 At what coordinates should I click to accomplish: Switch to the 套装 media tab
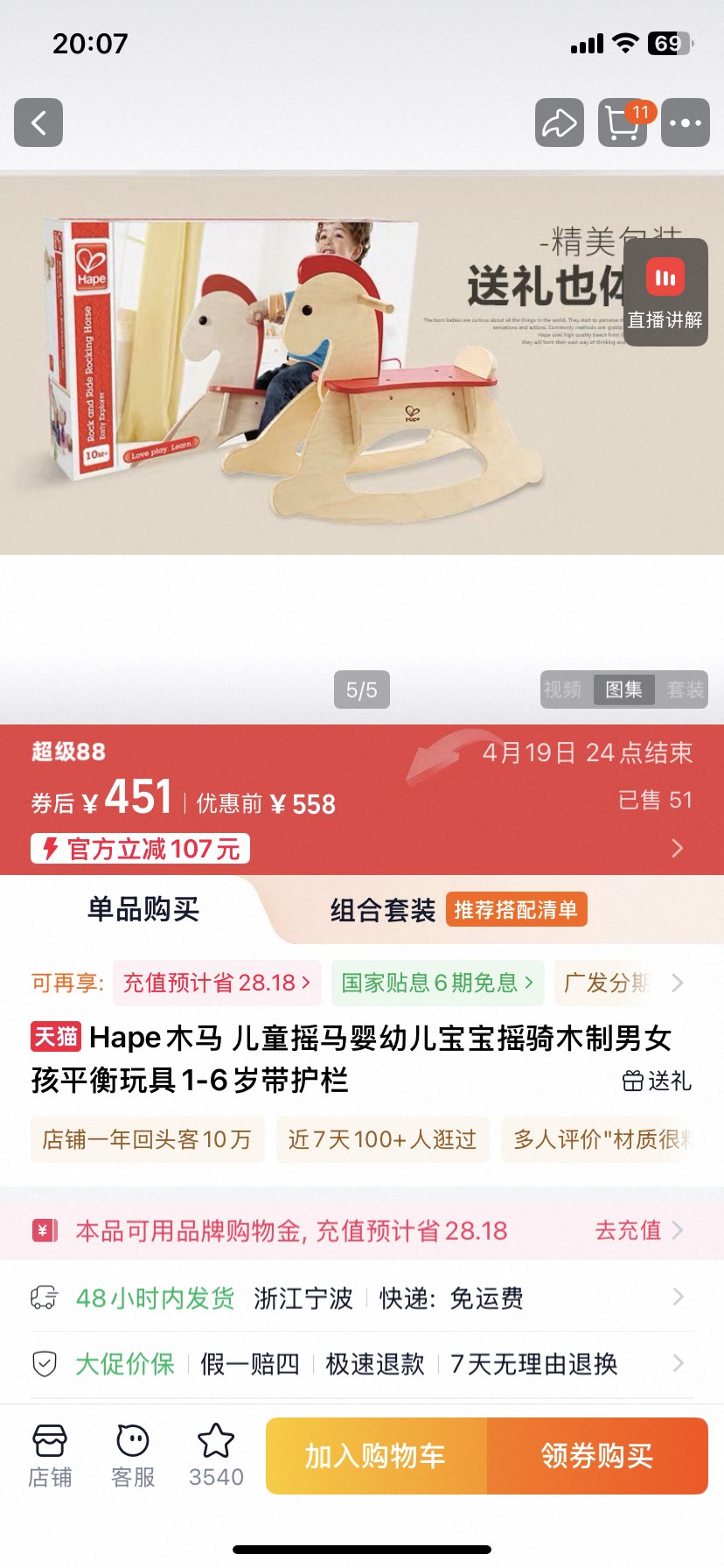click(685, 689)
